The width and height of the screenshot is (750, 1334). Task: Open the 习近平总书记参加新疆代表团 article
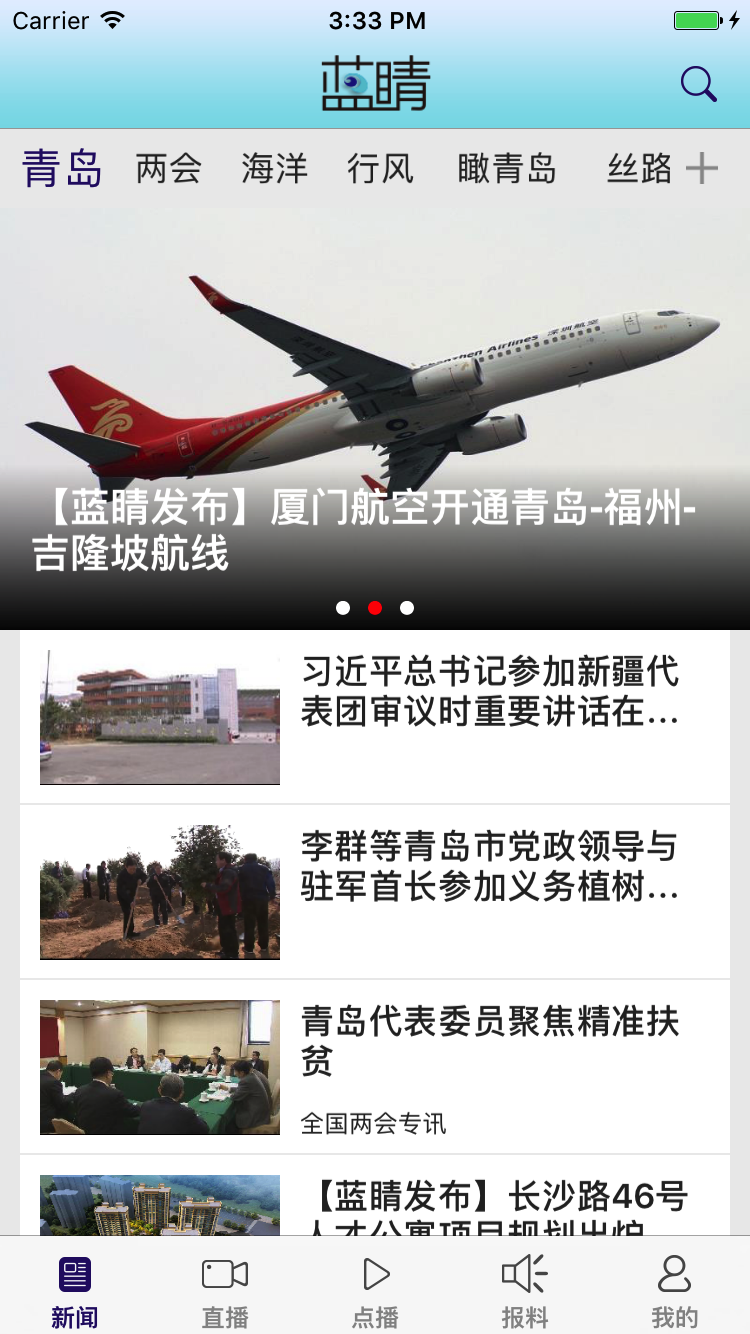375,717
